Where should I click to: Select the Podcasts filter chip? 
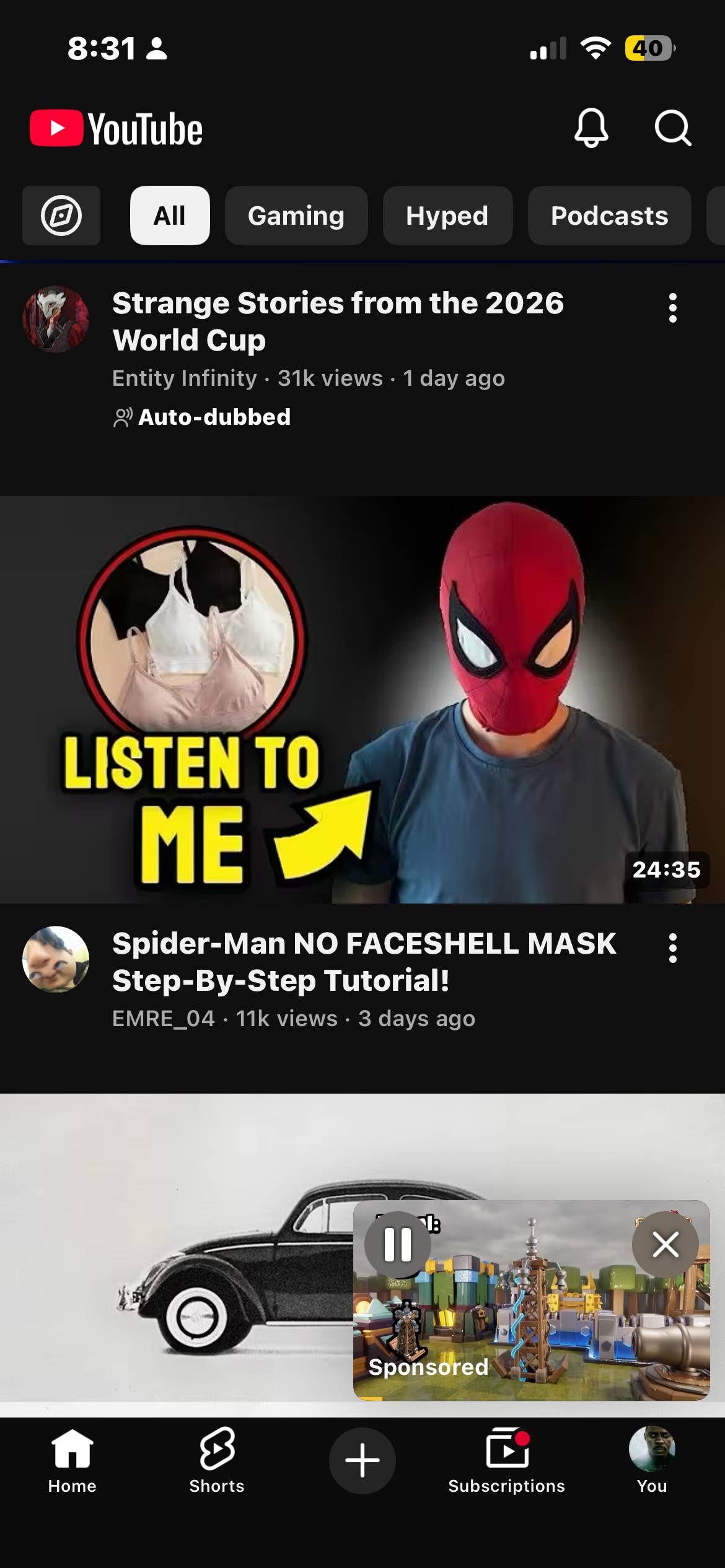coord(609,216)
